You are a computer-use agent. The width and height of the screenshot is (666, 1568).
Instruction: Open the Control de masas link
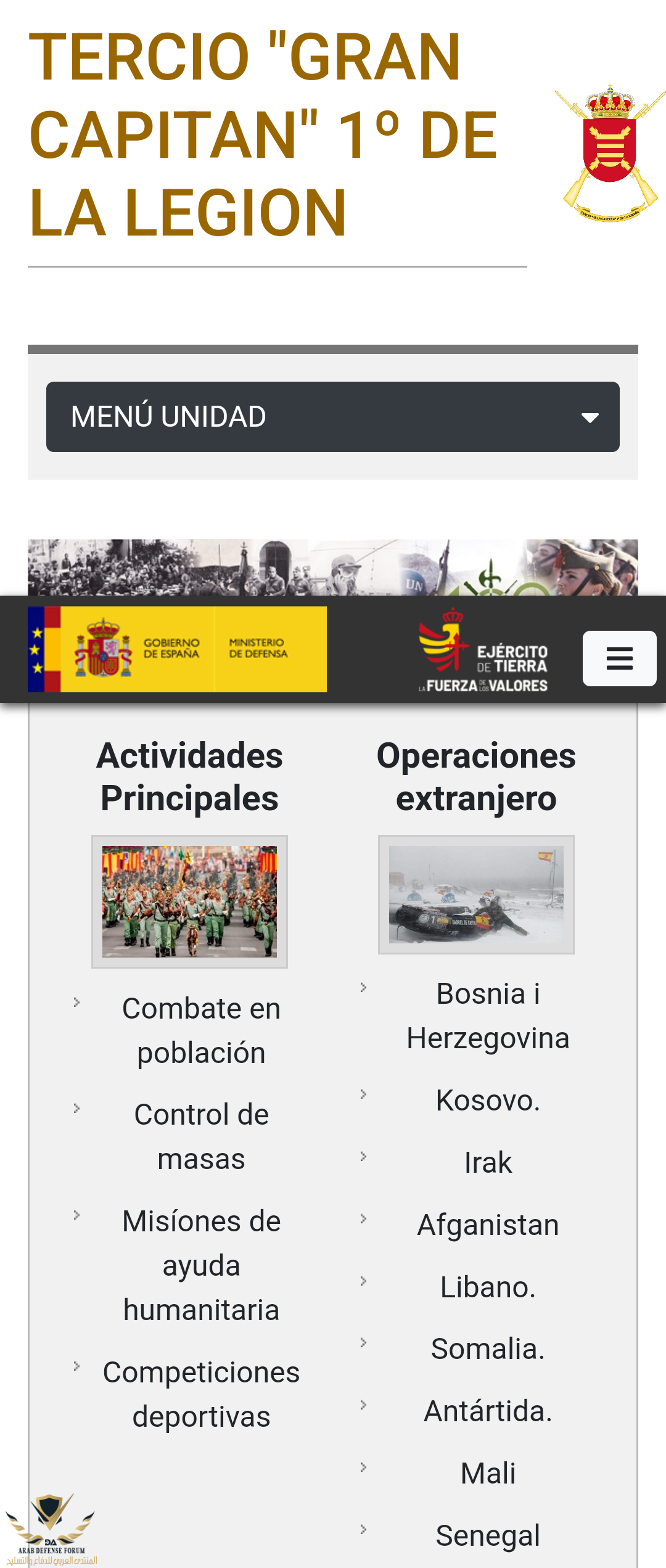201,1136
